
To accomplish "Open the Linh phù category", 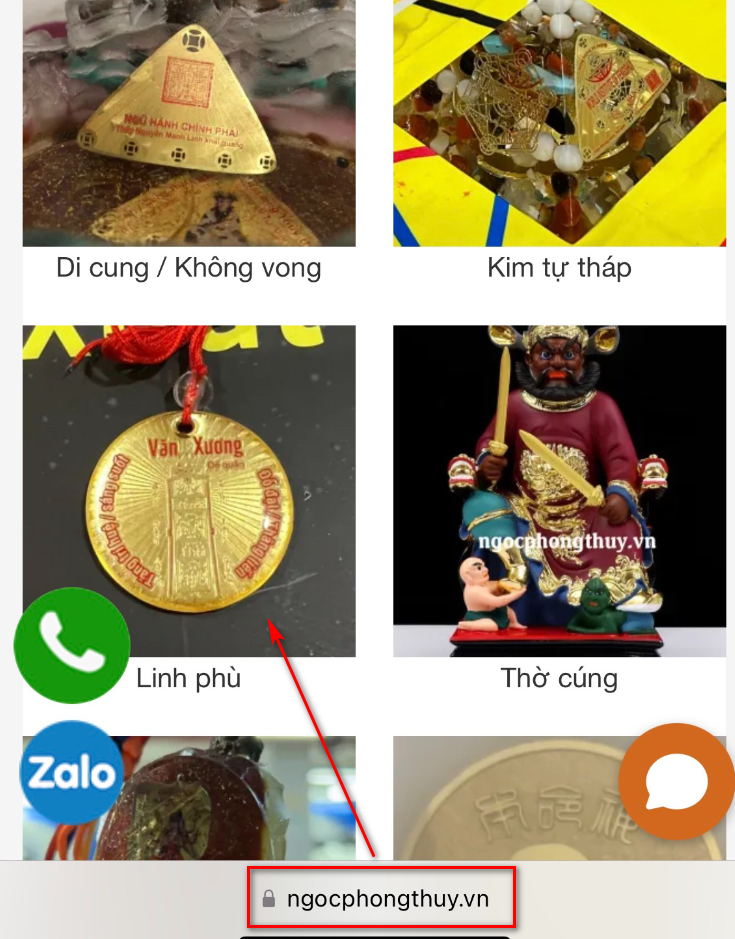I will click(x=189, y=678).
